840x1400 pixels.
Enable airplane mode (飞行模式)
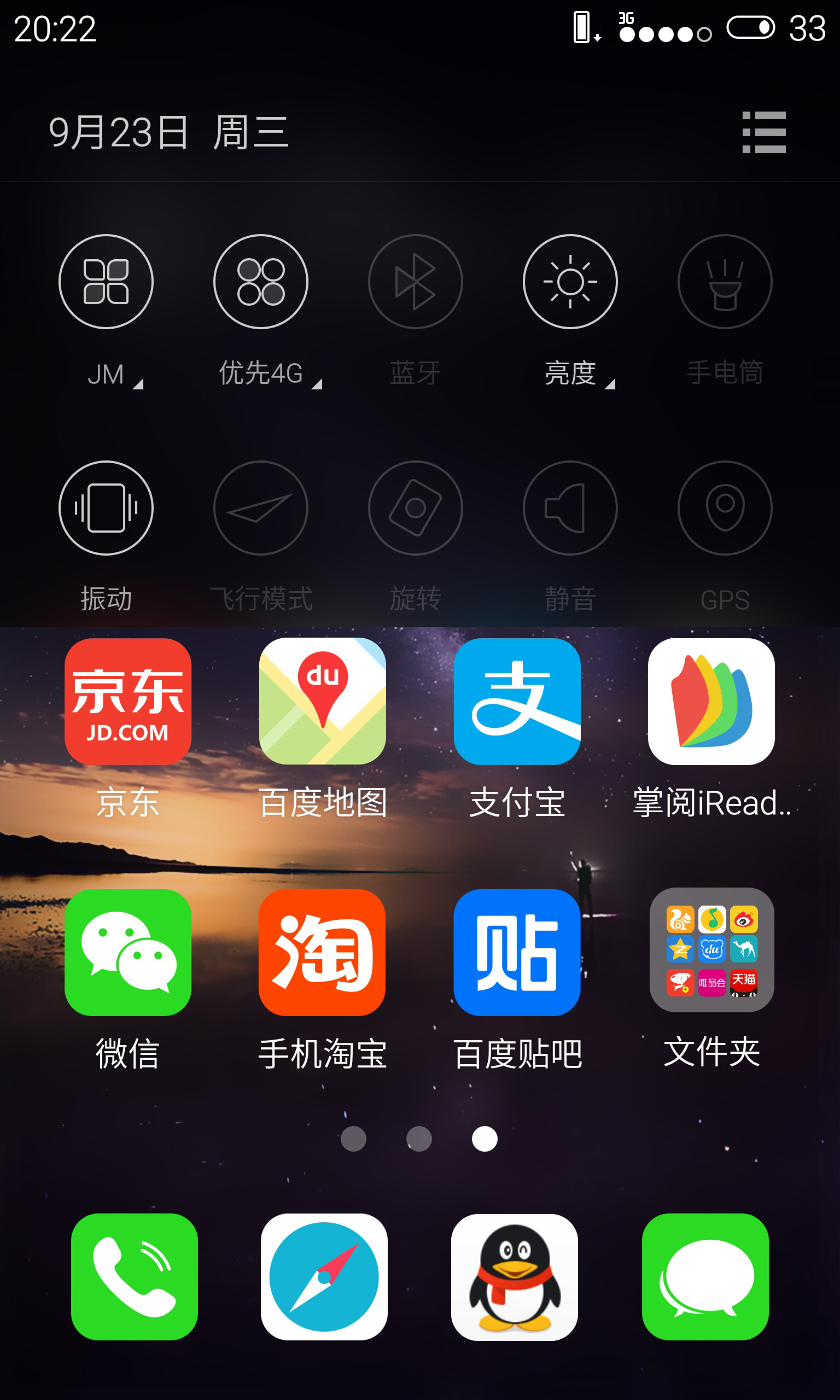(260, 507)
